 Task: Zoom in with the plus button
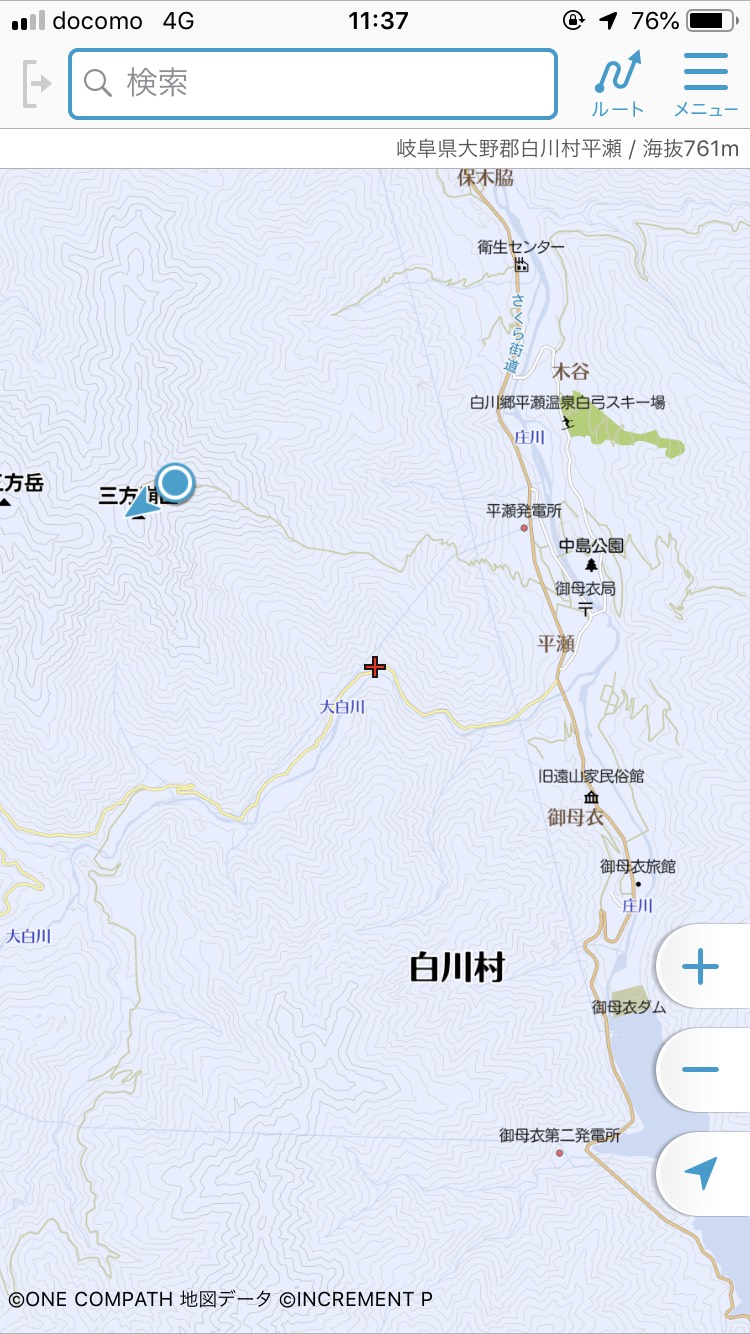pos(701,968)
